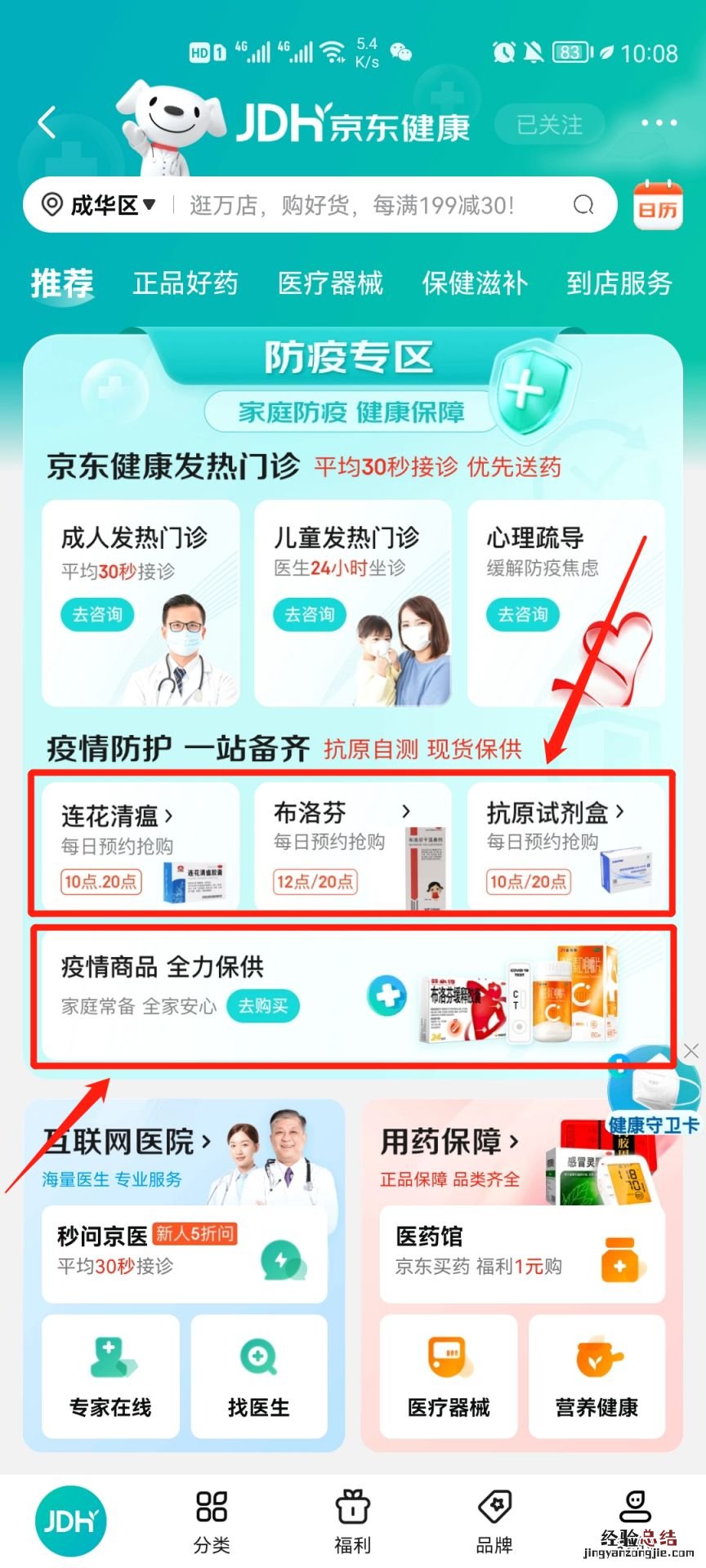The image size is (706, 1568).
Task: Open the 日历 calendar icon
Action: [x=658, y=206]
